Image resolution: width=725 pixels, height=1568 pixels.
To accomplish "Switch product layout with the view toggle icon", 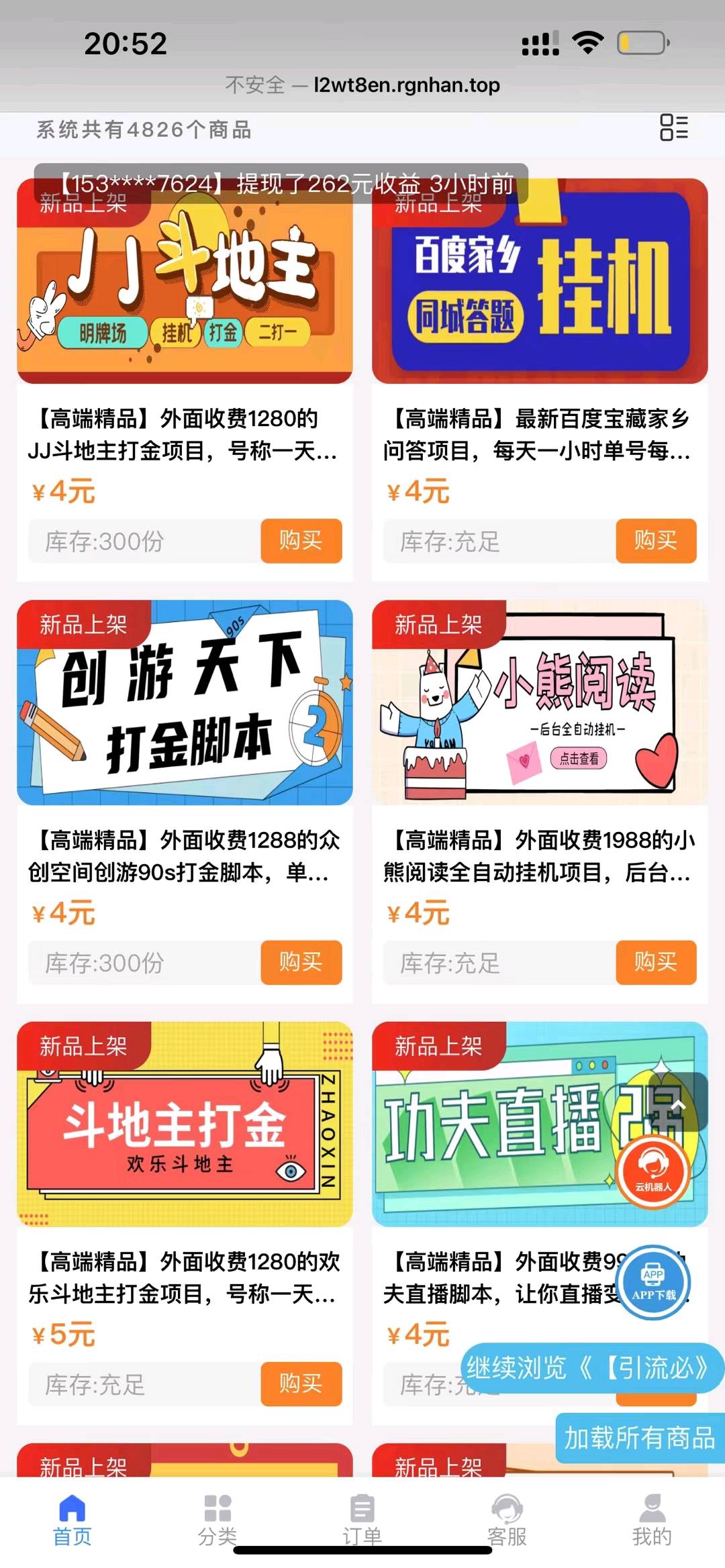I will pyautogui.click(x=673, y=127).
